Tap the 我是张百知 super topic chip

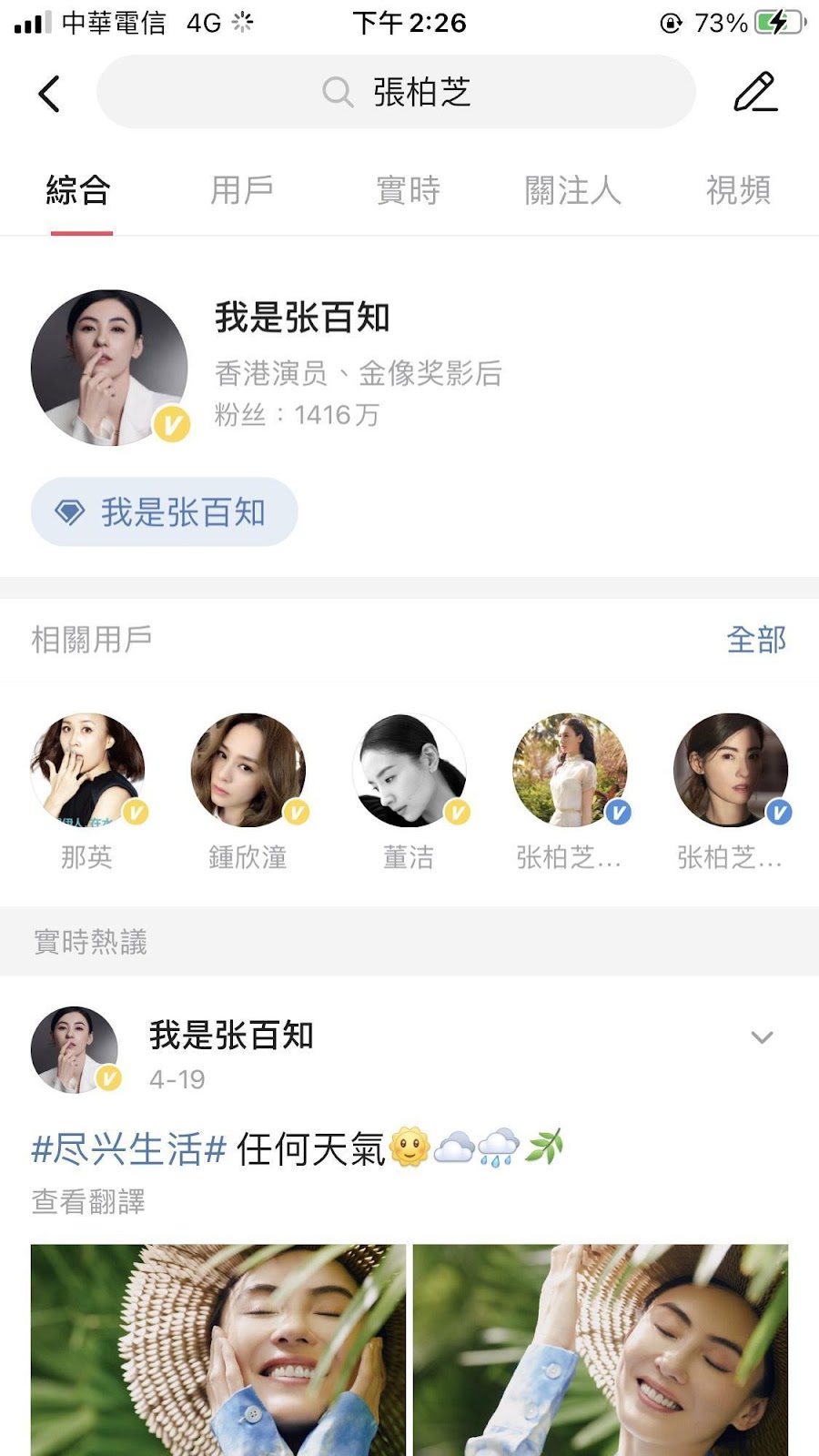[165, 512]
